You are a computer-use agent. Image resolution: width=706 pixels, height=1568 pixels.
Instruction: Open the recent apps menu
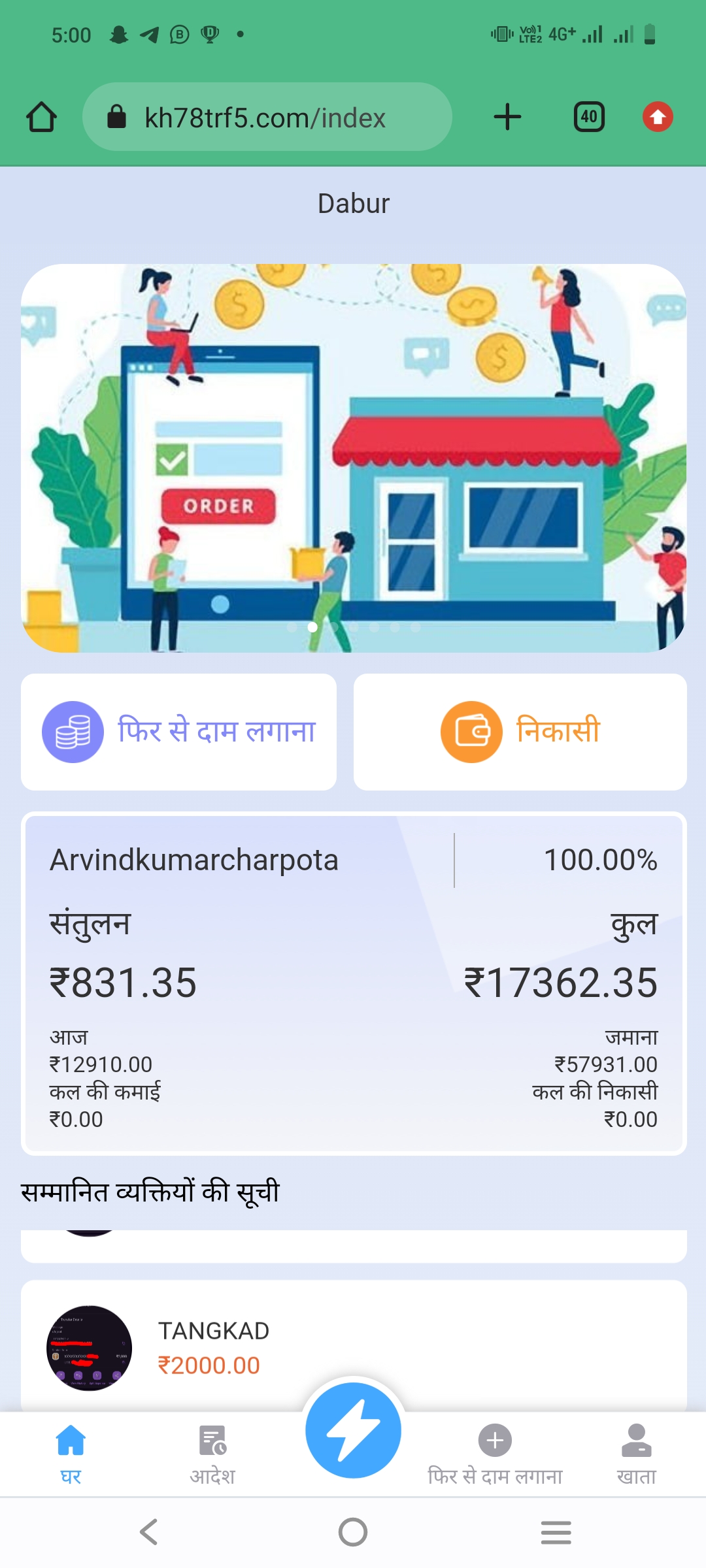556,1532
